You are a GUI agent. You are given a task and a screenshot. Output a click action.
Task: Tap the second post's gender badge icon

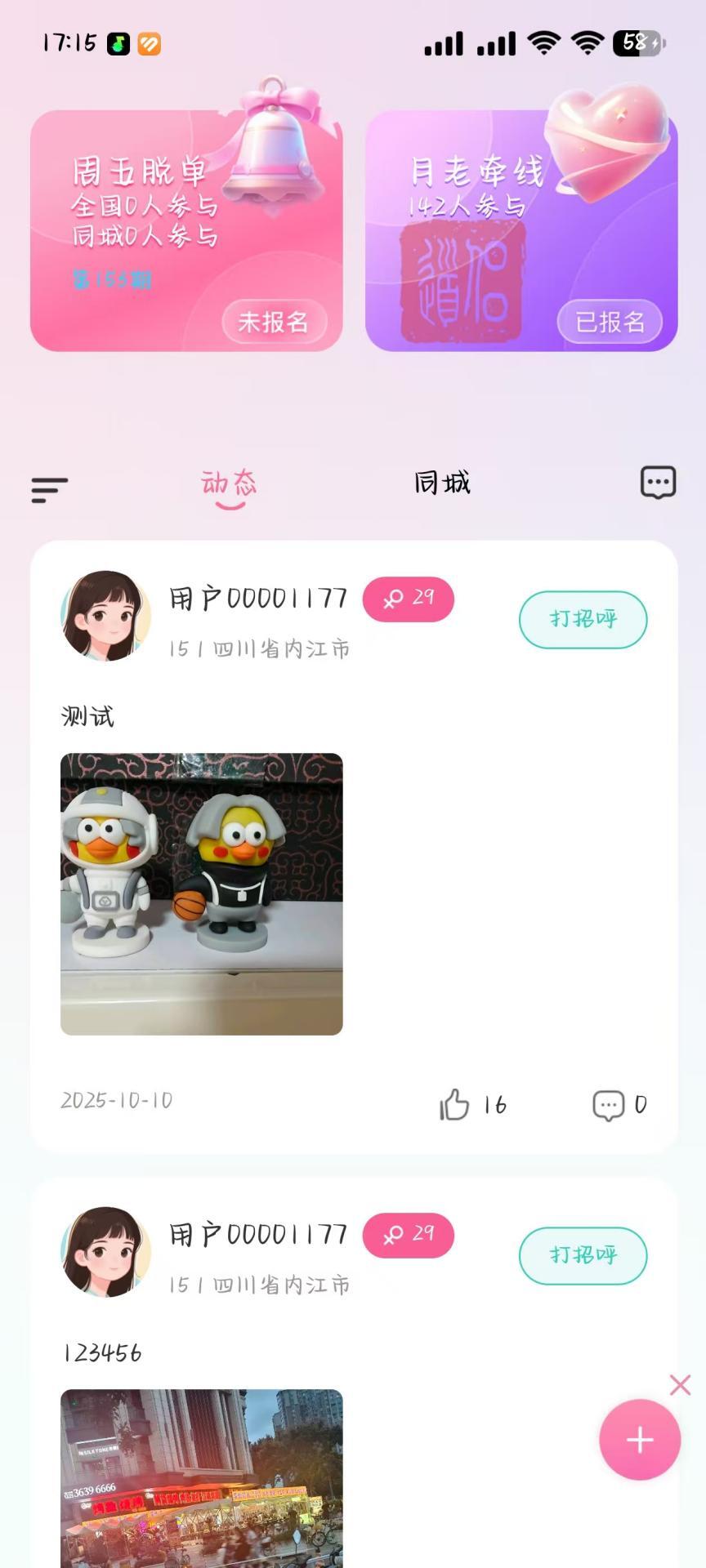coord(409,1236)
